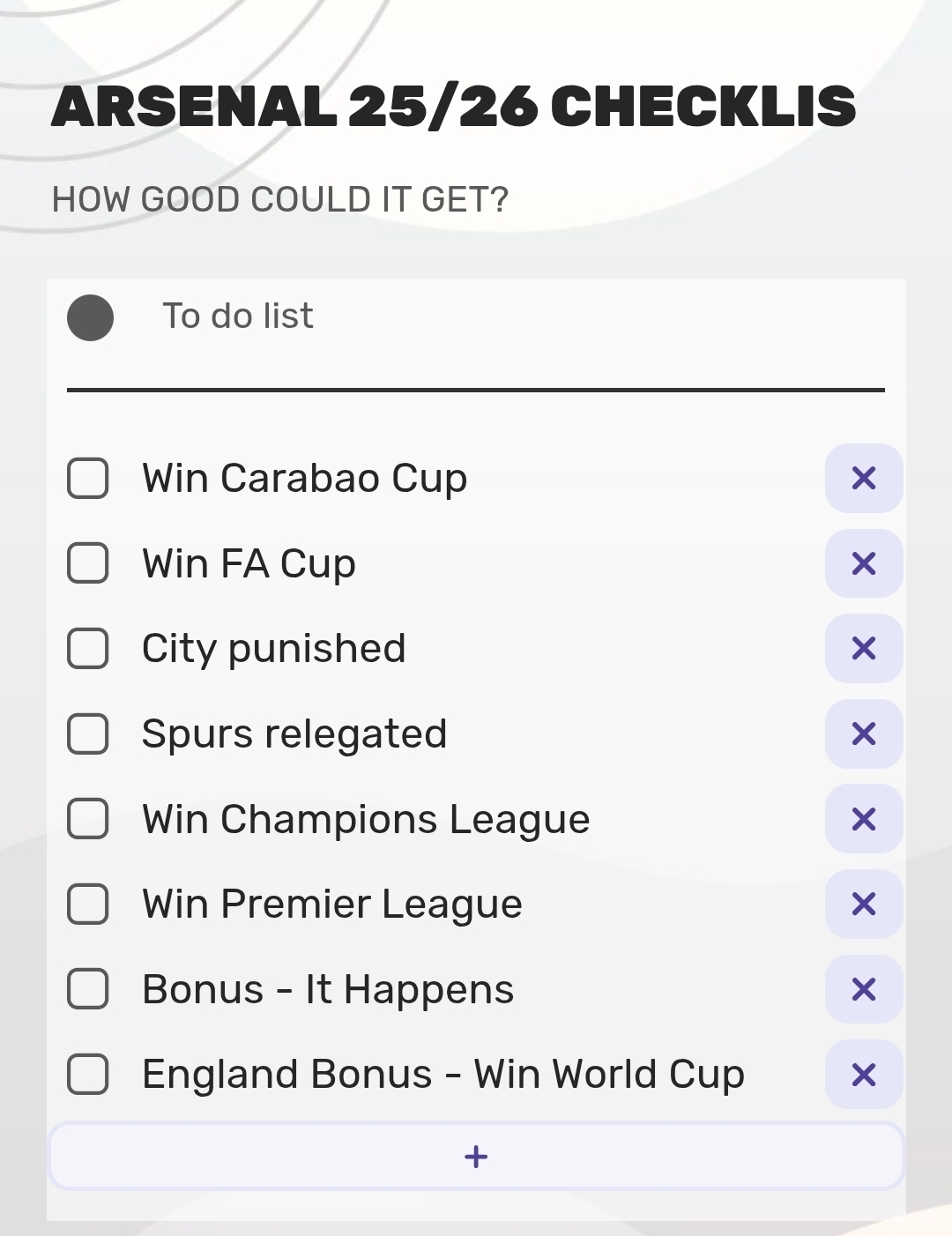This screenshot has height=1236, width=952.
Task: Delete the Win FA Cup entry
Action: 864,563
